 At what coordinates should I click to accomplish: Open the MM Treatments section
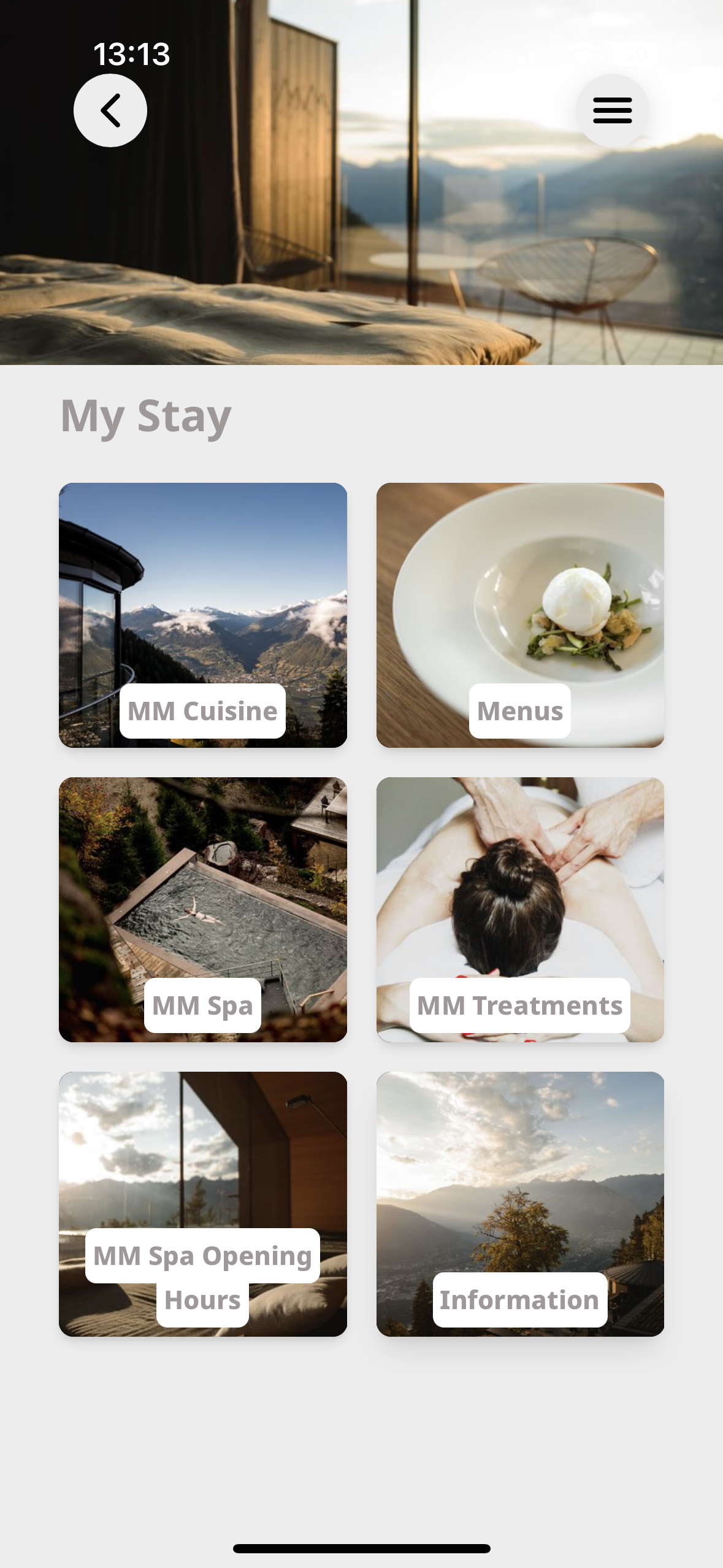coord(520,1004)
